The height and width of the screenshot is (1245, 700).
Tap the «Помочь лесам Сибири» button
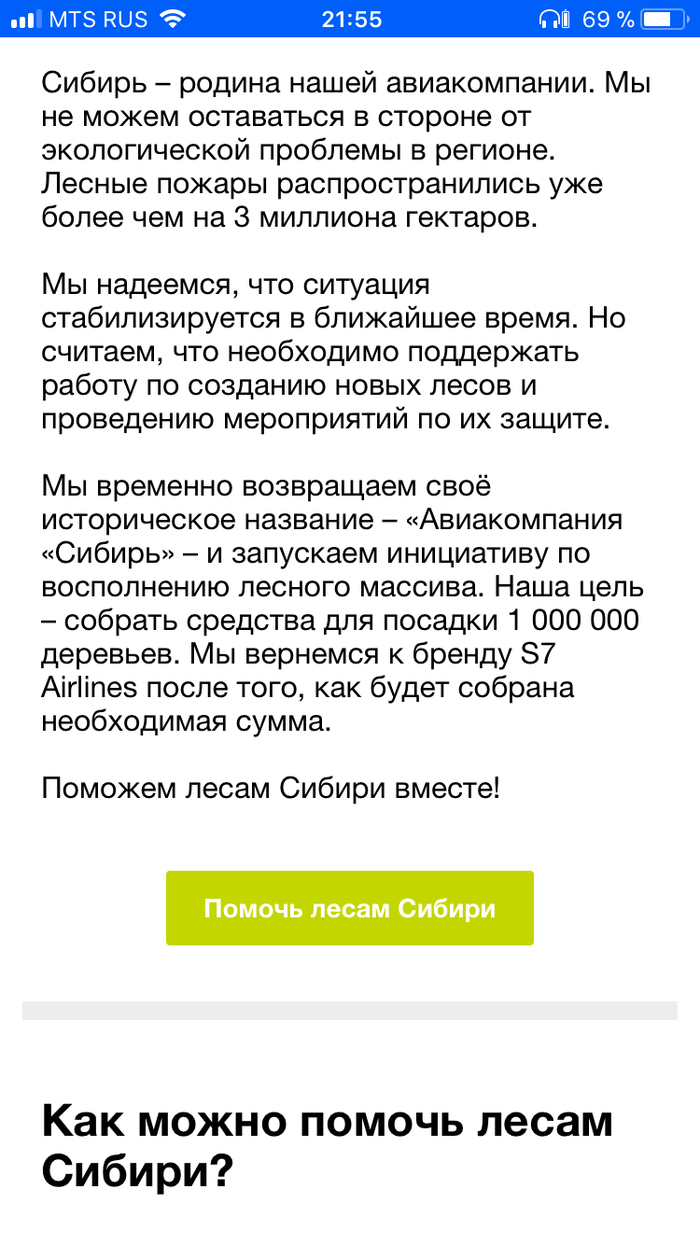(x=349, y=908)
